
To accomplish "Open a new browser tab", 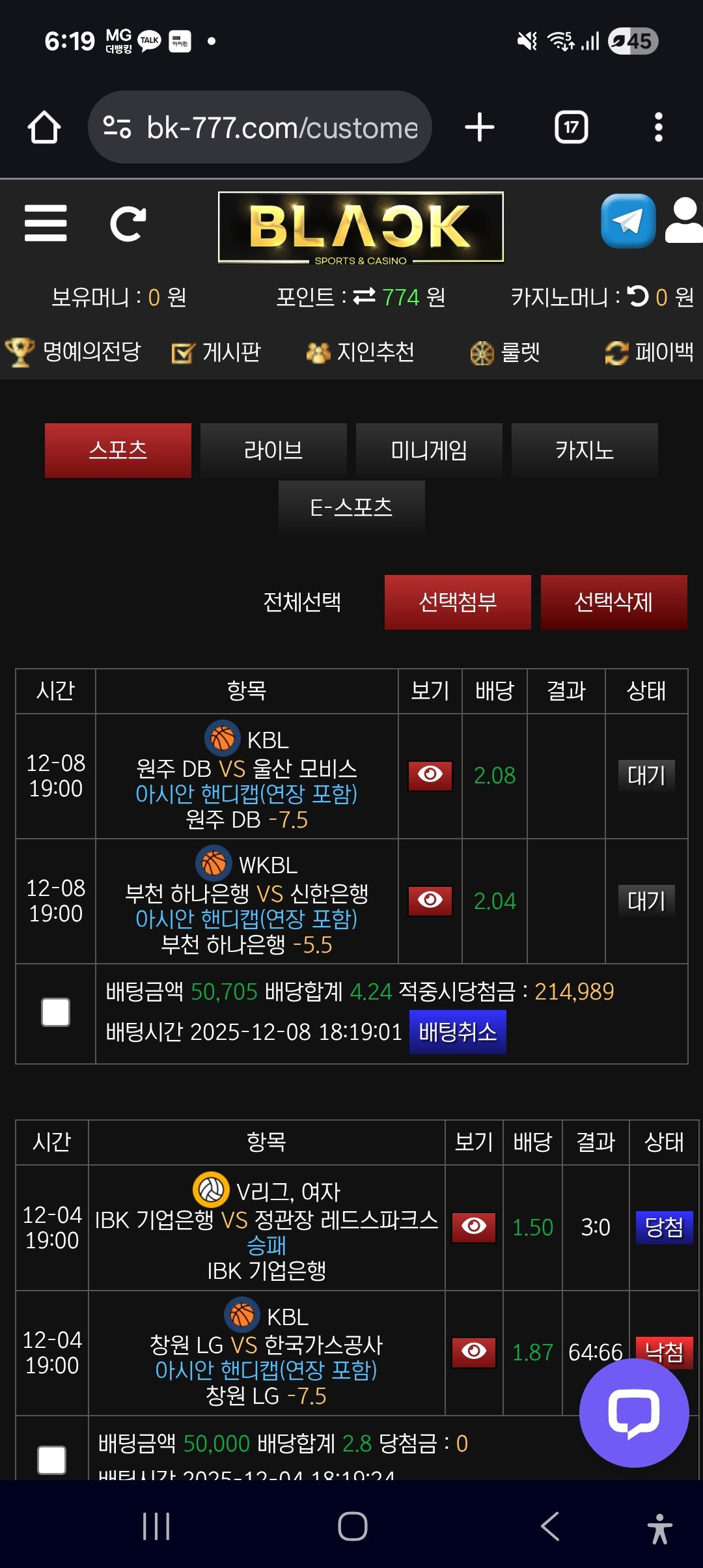I will point(480,127).
